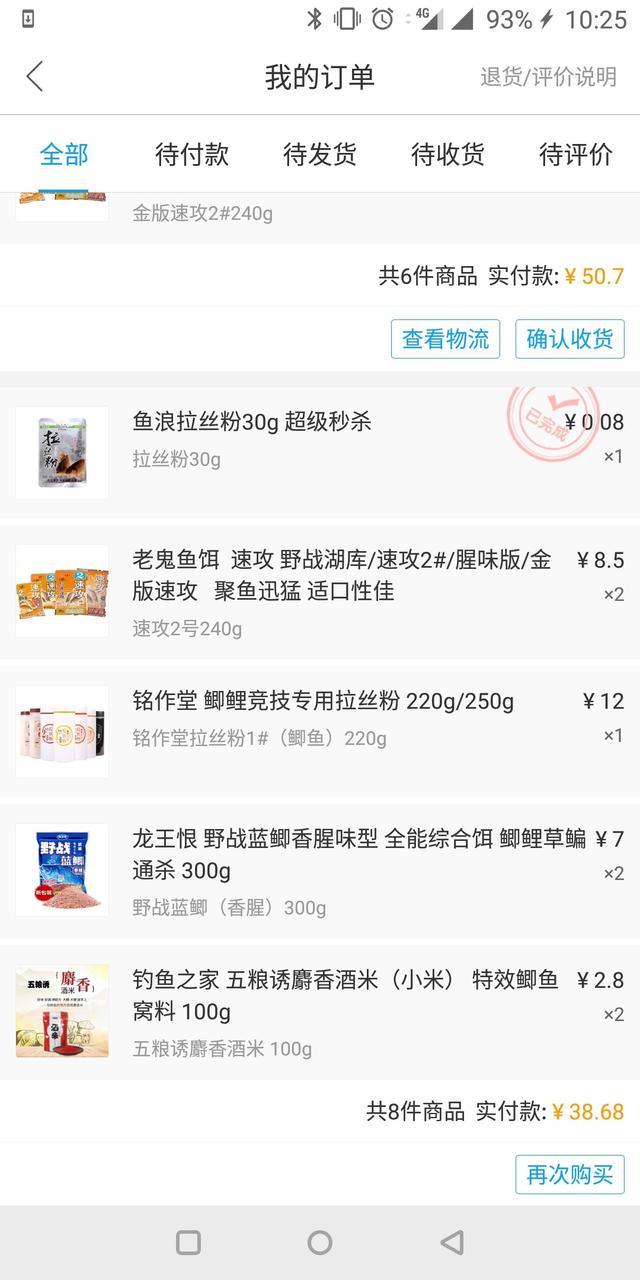Switch to the 全部 tab
Image resolution: width=640 pixels, height=1280 pixels.
pyautogui.click(x=64, y=154)
